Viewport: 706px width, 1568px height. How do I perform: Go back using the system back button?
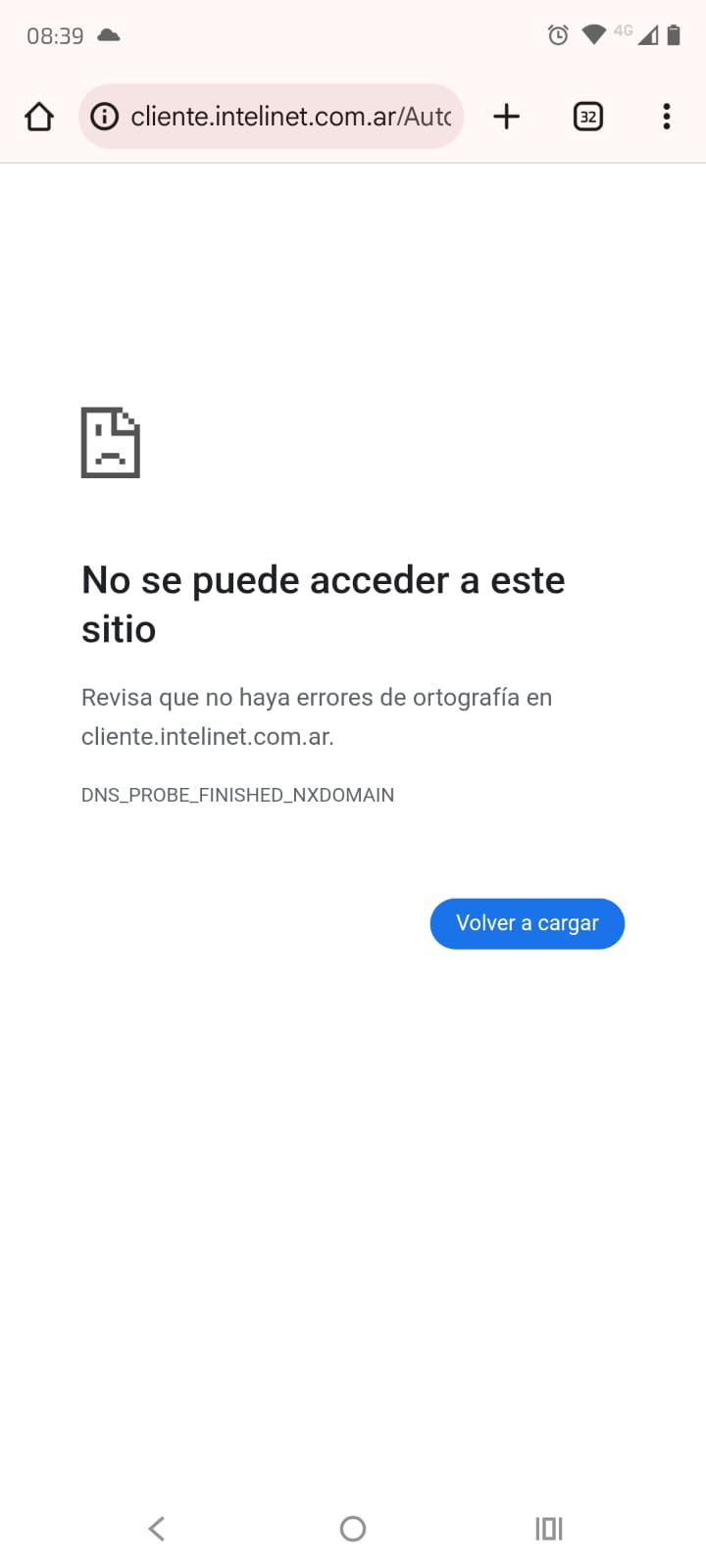(157, 1528)
